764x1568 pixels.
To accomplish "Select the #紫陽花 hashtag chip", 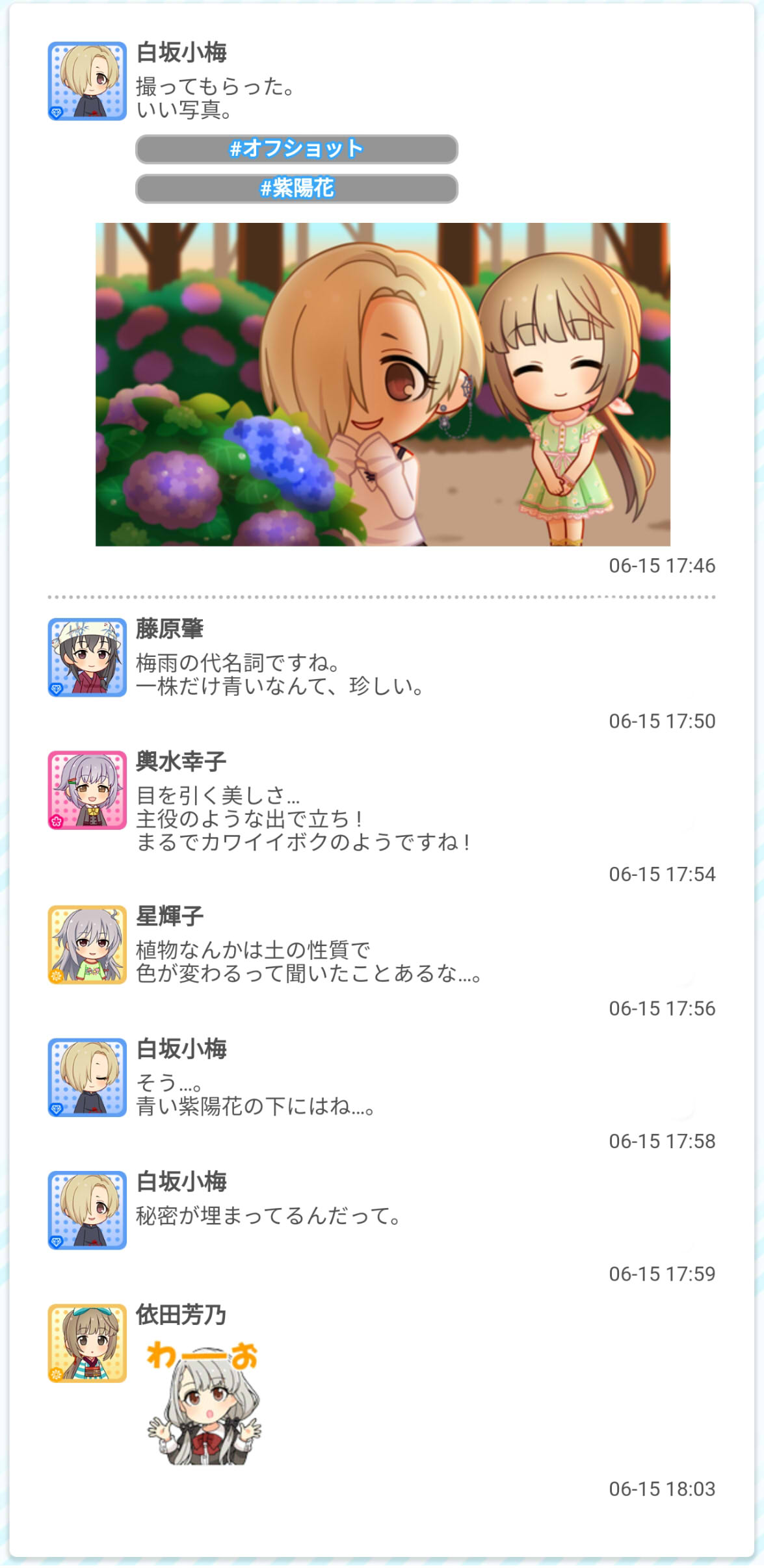I will coord(296,188).
